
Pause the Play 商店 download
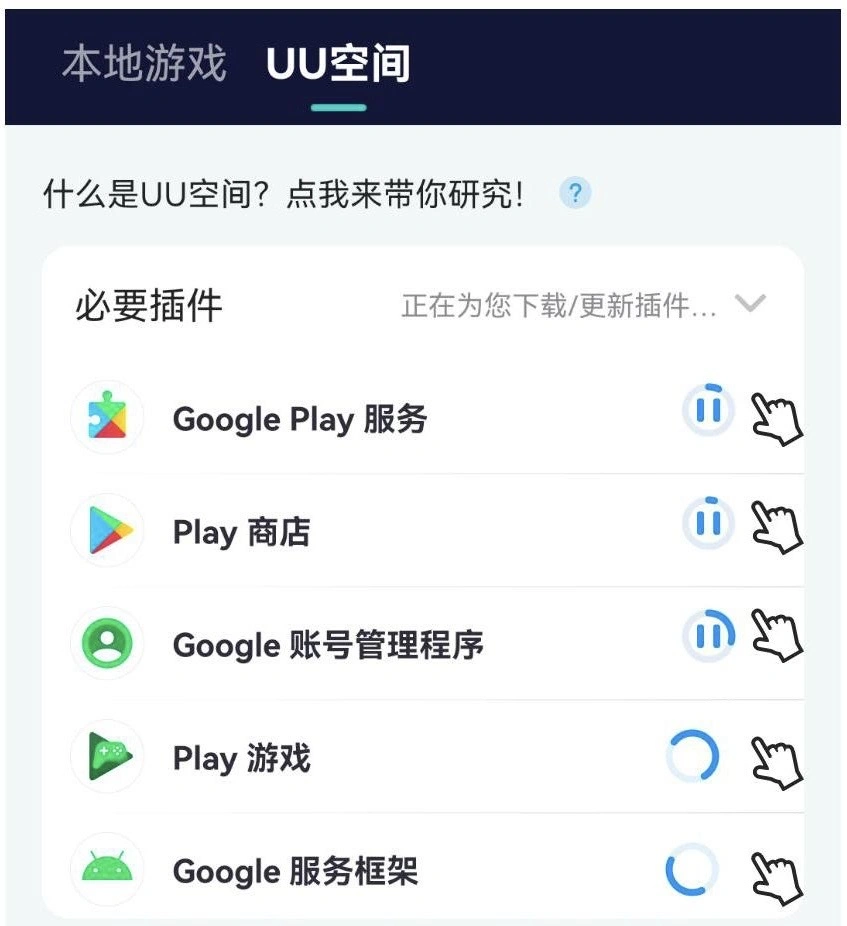[x=708, y=523]
